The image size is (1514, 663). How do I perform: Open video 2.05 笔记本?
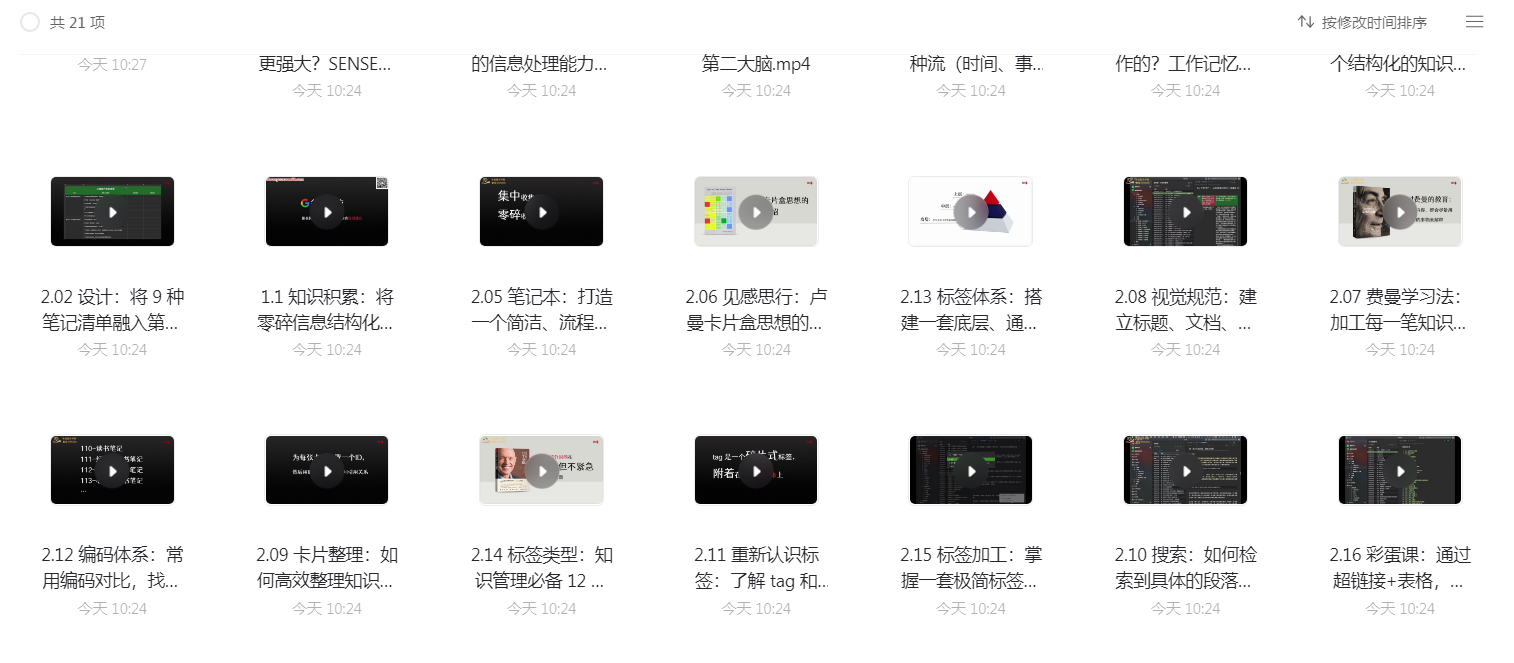[541, 212]
